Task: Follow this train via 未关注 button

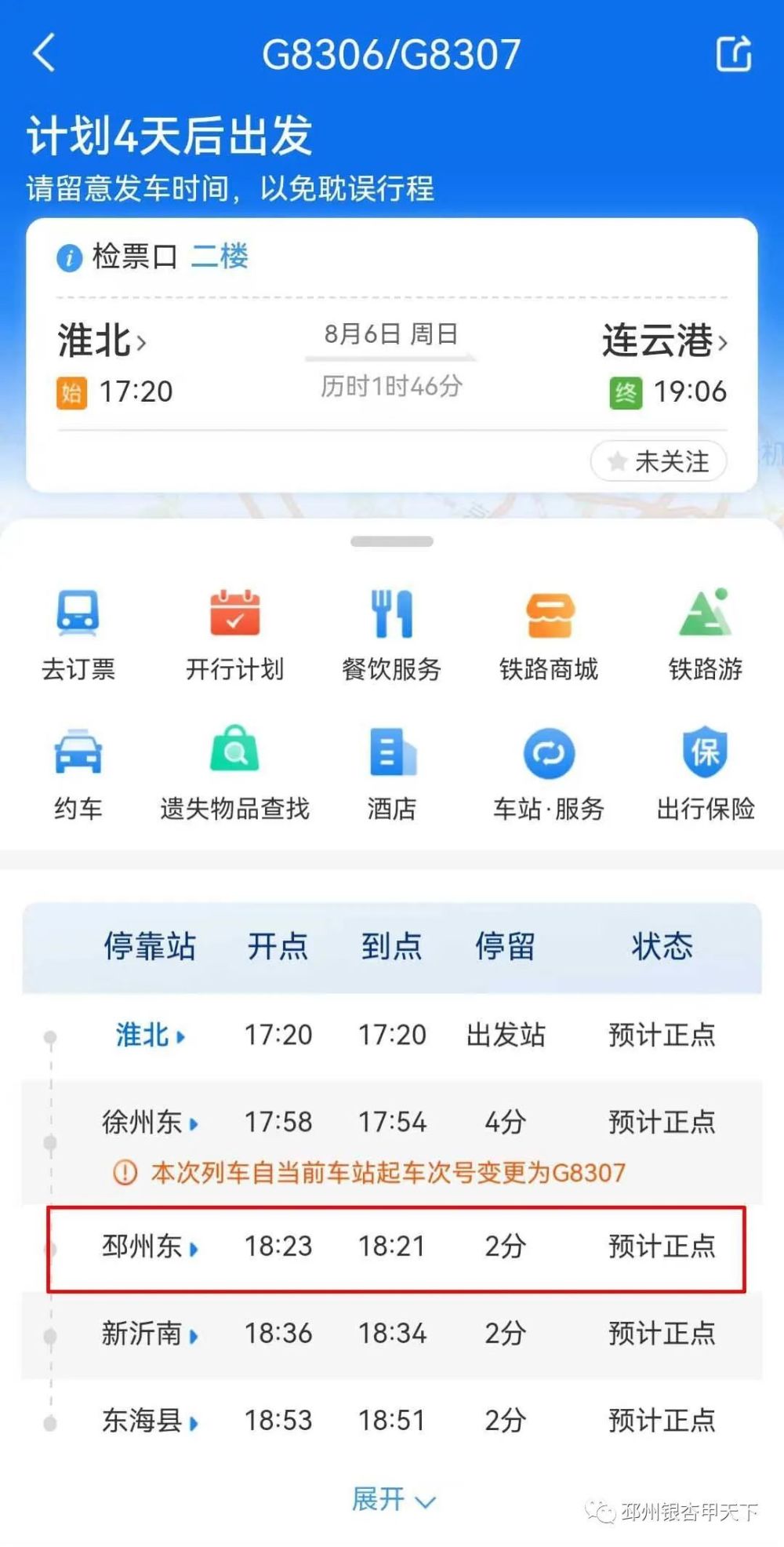Action: [659, 461]
